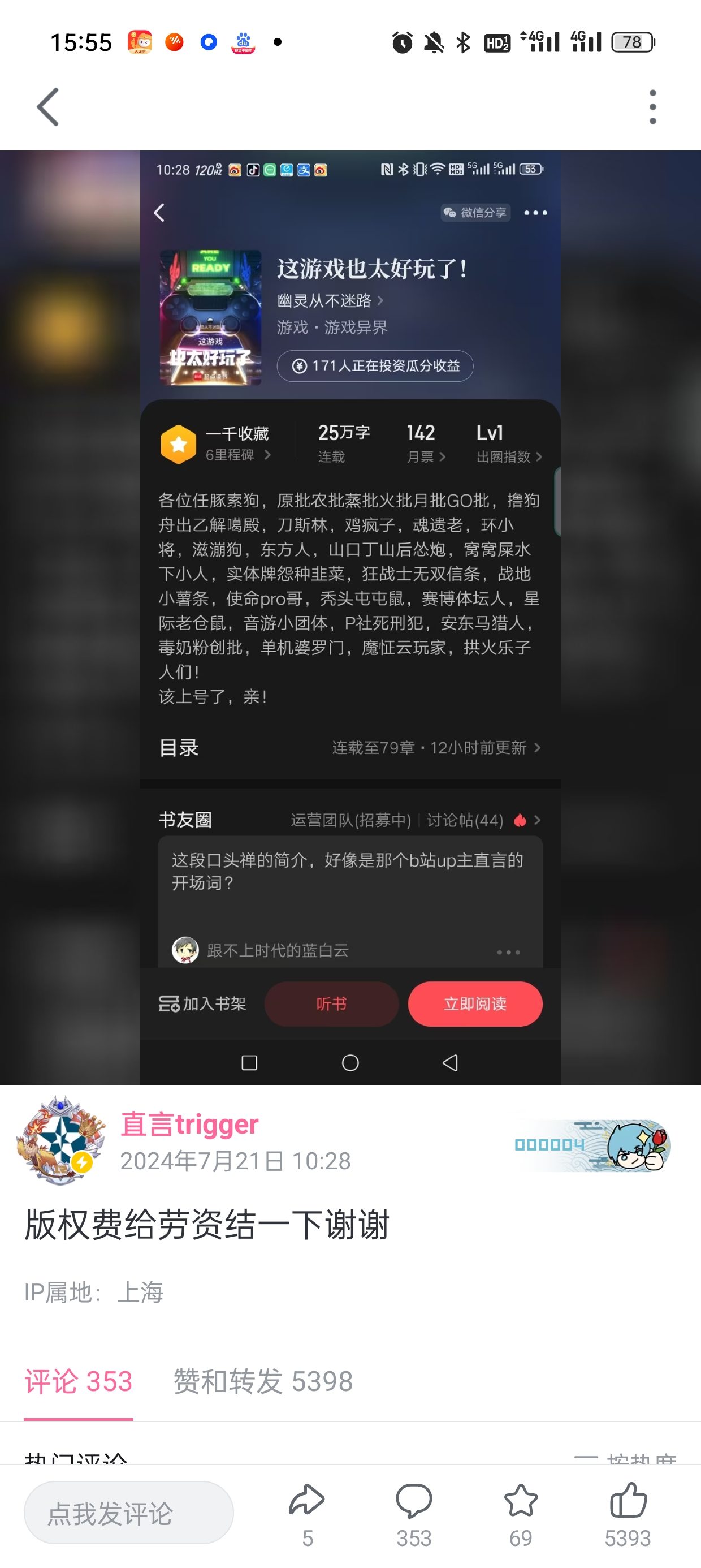Open the embedded screenshot image in the post

(350, 617)
